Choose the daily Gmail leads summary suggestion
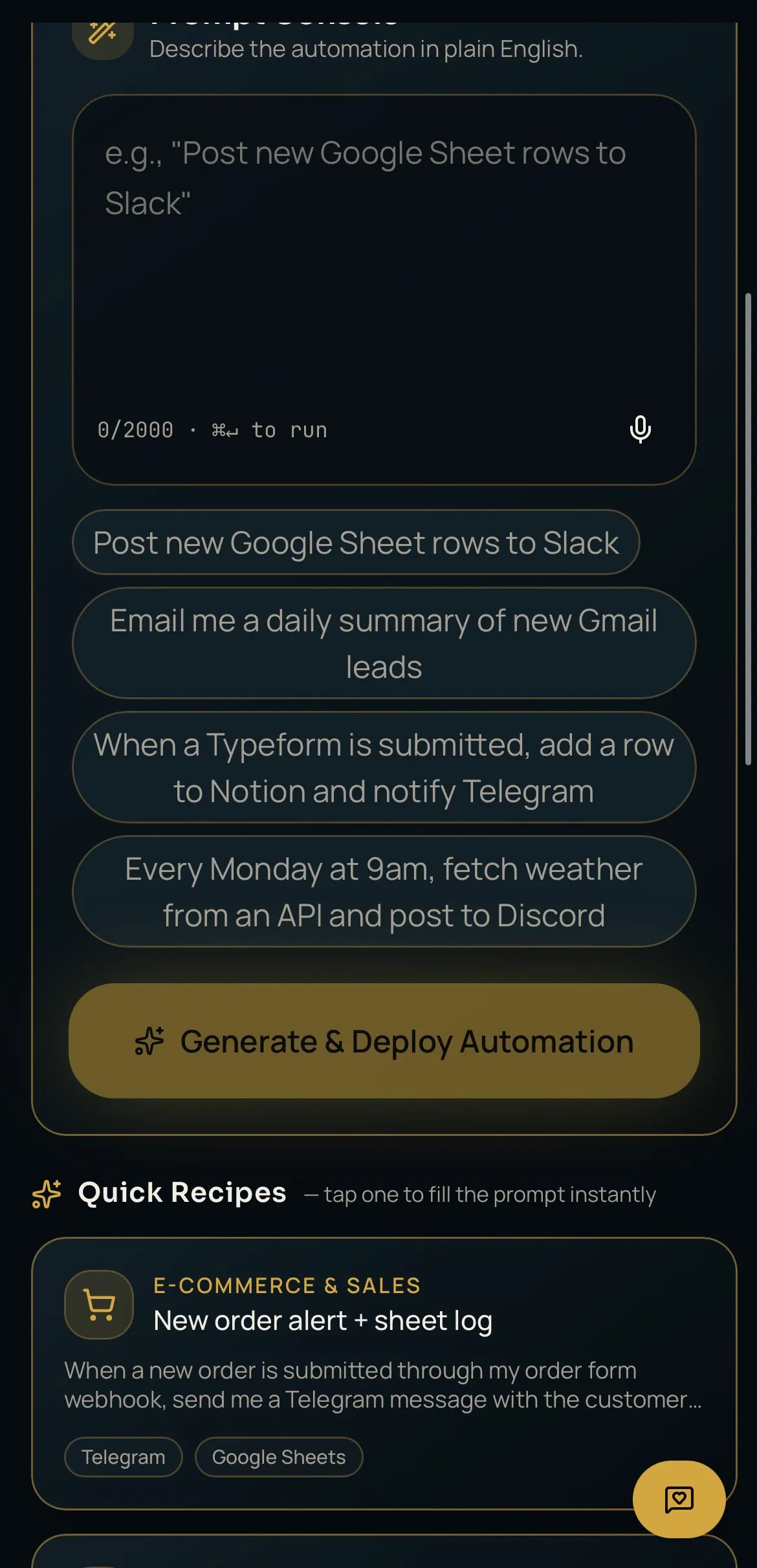The width and height of the screenshot is (757, 1568). click(384, 643)
